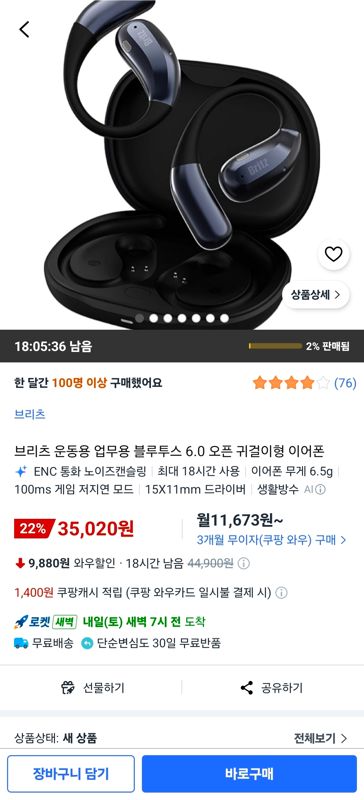Open 3개월 무이자 installment purchase link

click(x=272, y=540)
